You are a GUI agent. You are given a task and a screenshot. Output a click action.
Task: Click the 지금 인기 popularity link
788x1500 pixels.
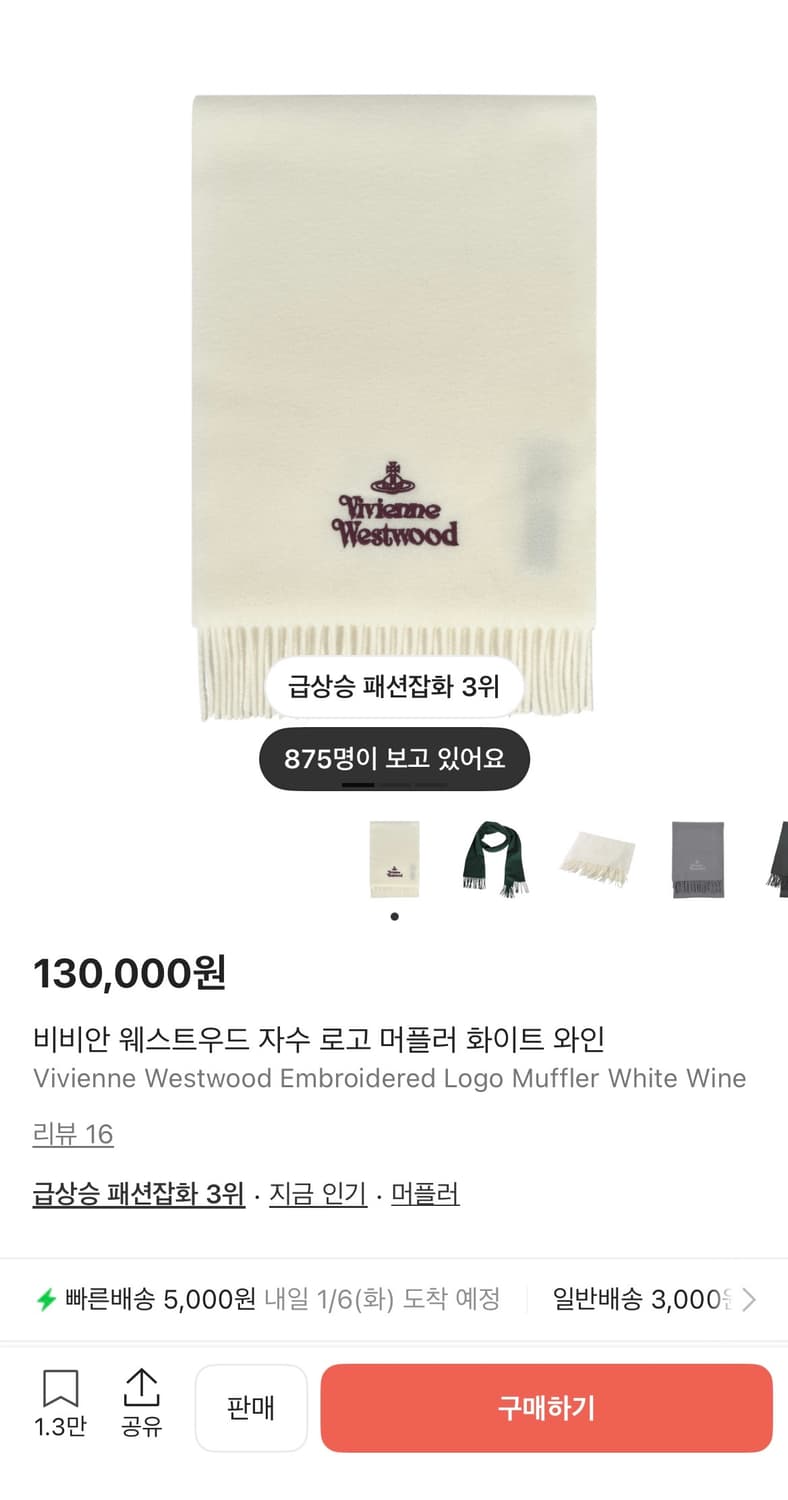click(x=317, y=1193)
